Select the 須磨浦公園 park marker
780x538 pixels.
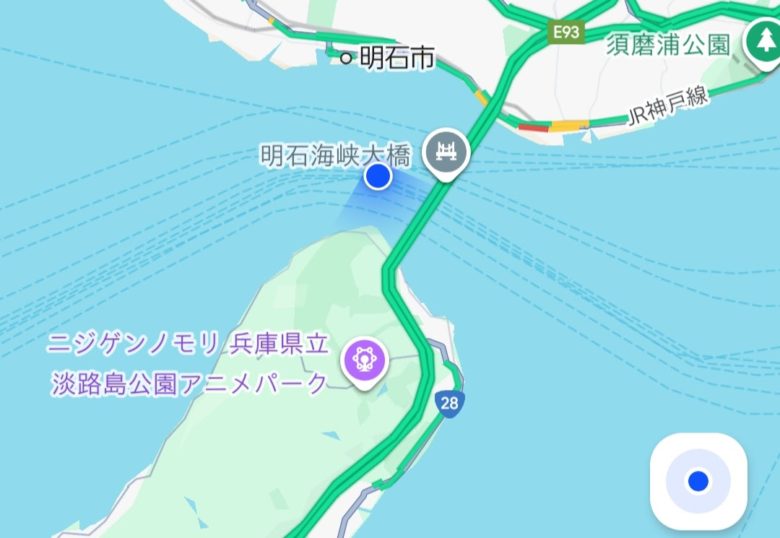[x=761, y=43]
